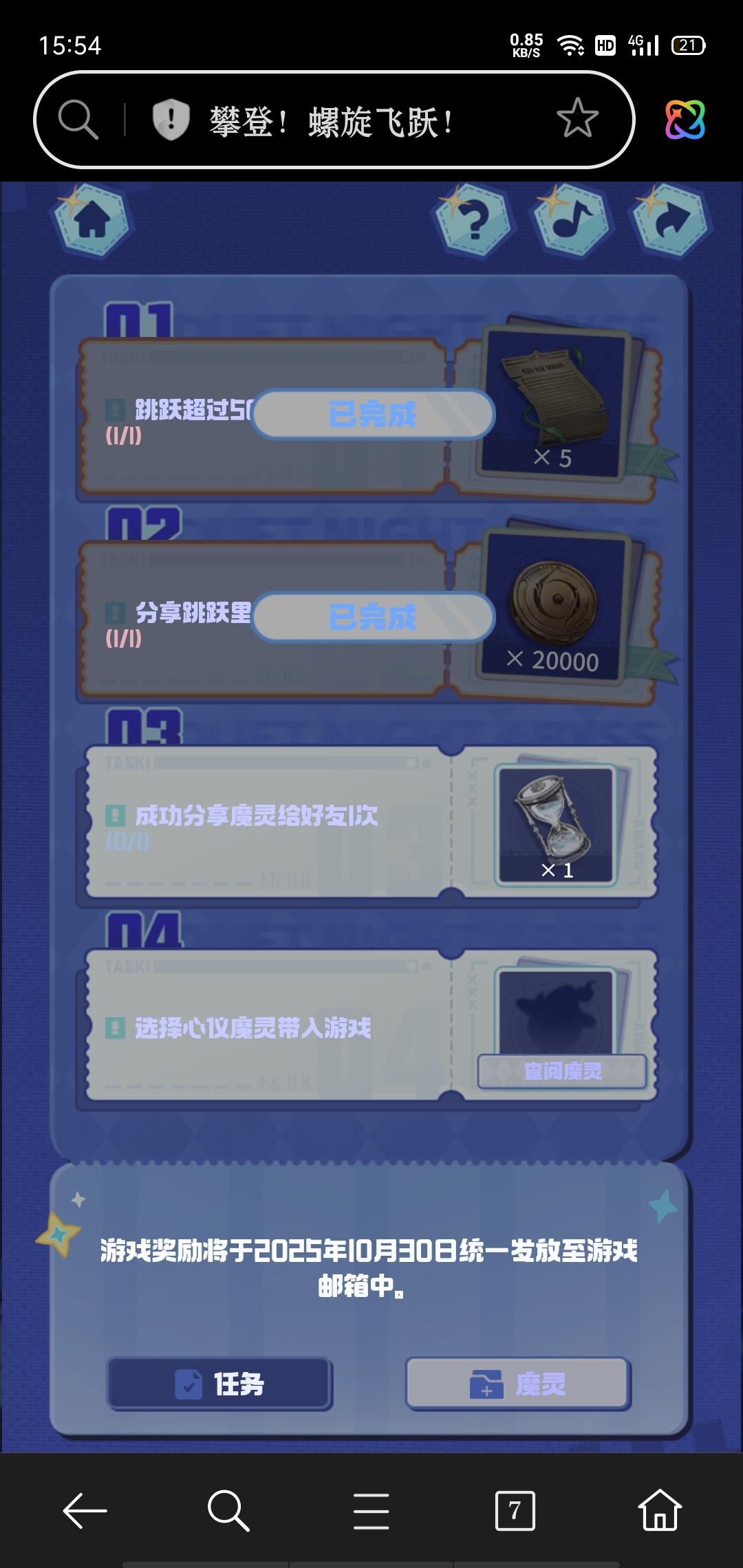Tap 已完成 on task 02

click(x=373, y=617)
